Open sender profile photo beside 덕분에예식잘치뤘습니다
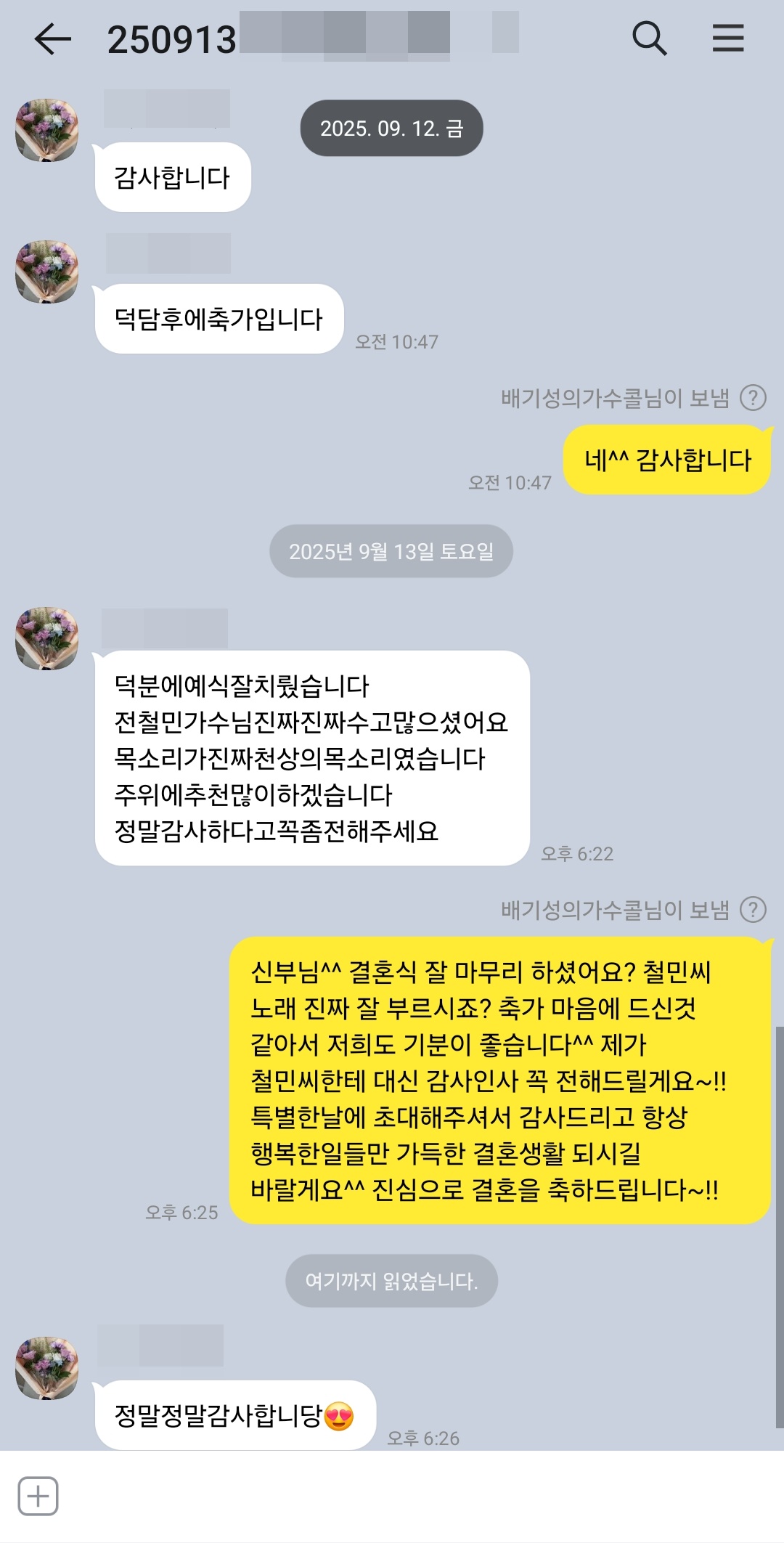The height and width of the screenshot is (1543, 784). click(47, 639)
